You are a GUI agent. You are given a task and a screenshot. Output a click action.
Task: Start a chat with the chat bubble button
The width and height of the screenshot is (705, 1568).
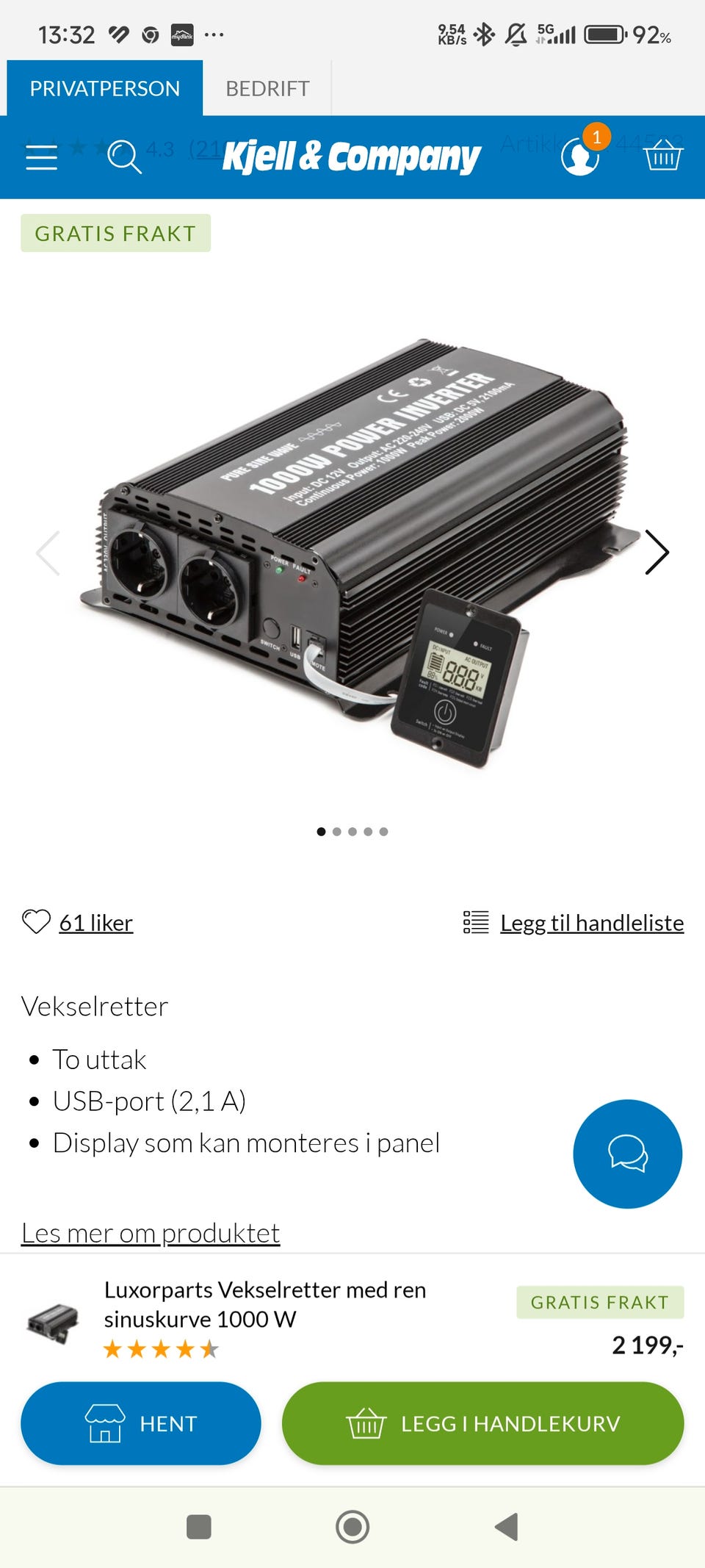[x=628, y=1154]
